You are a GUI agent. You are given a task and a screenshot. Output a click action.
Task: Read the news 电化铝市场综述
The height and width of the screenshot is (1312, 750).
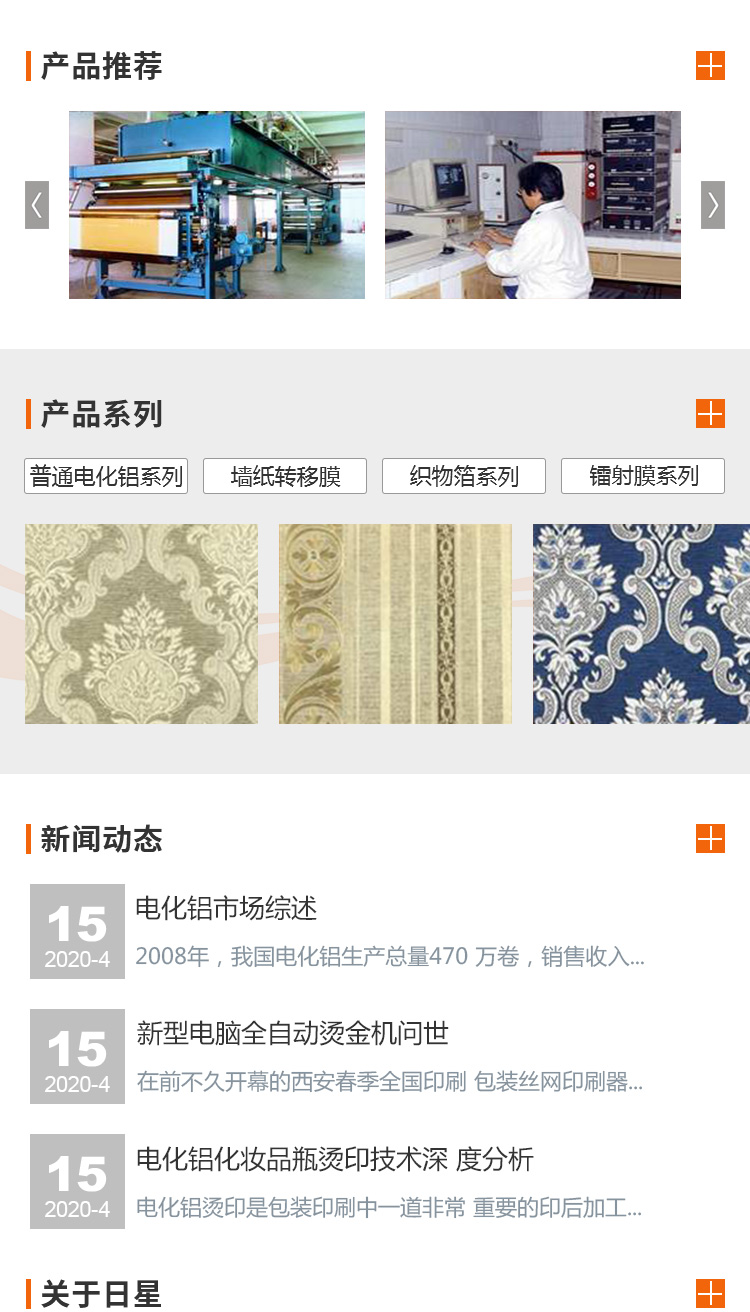226,909
